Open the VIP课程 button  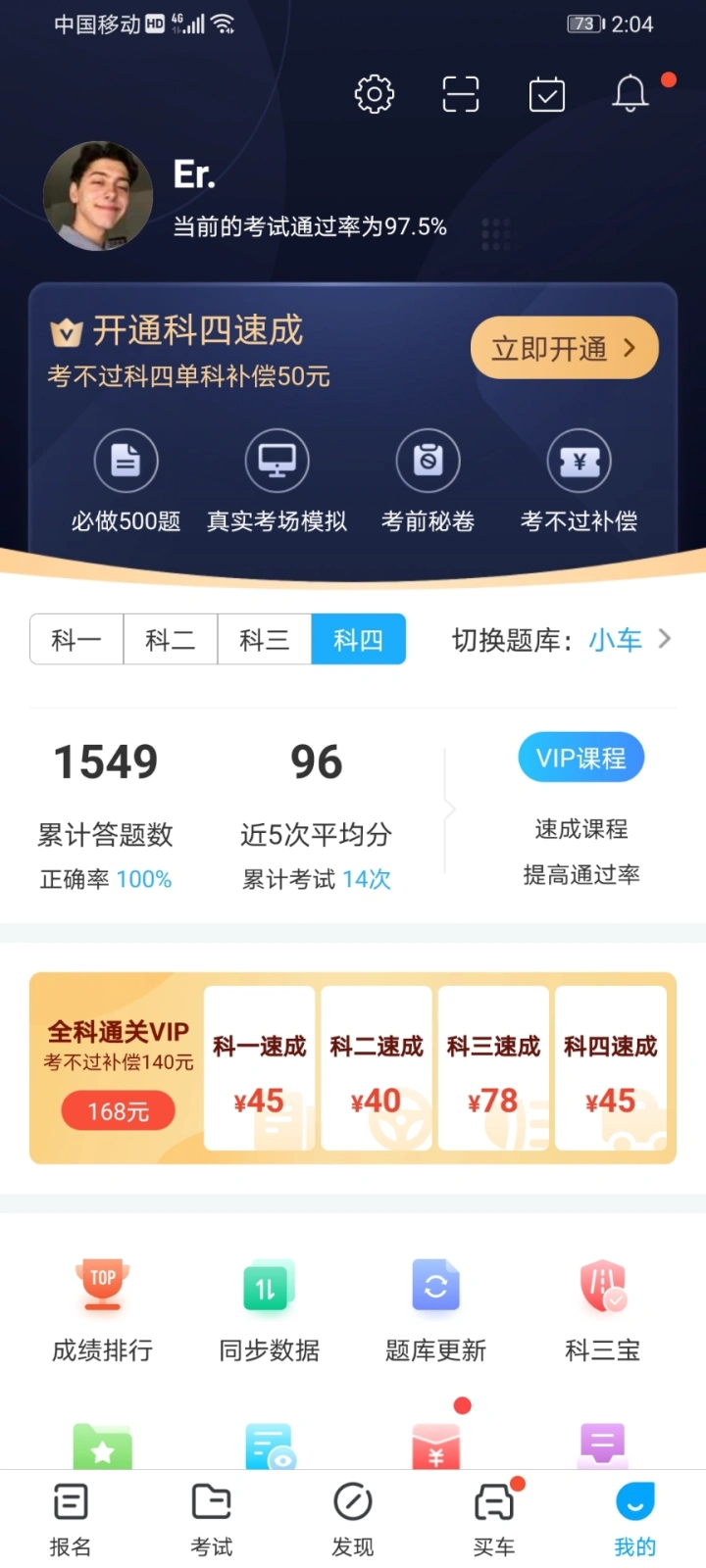point(580,758)
